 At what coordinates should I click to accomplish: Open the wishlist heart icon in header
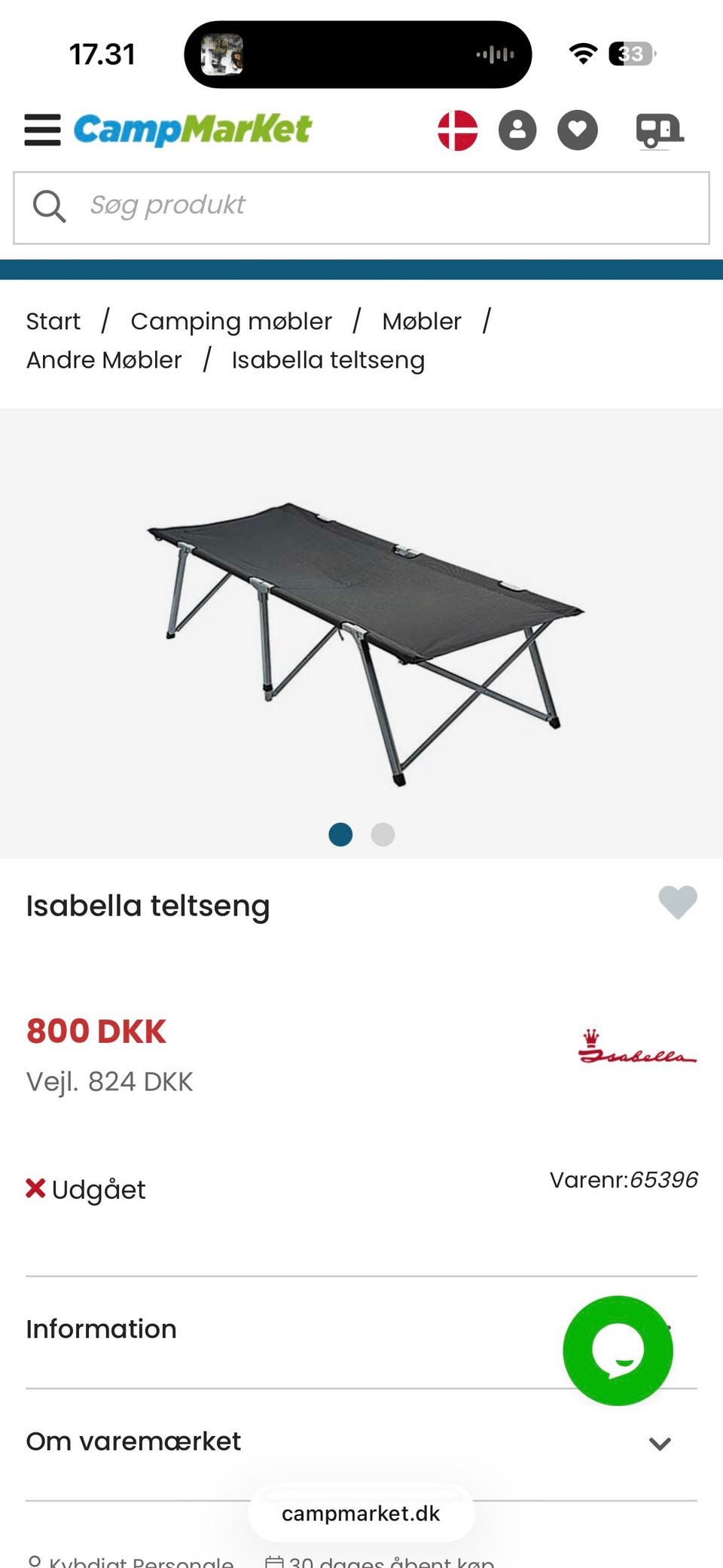click(577, 130)
